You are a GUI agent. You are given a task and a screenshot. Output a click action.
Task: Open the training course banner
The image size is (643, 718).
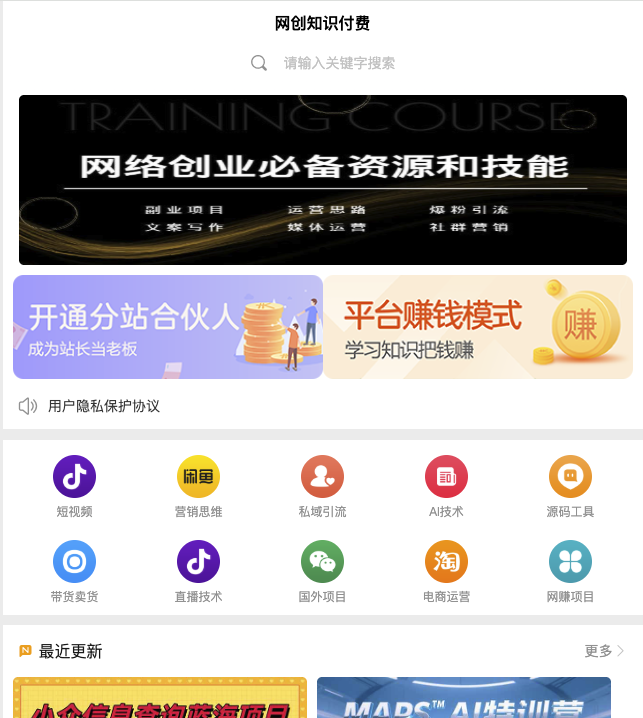[x=322, y=180]
